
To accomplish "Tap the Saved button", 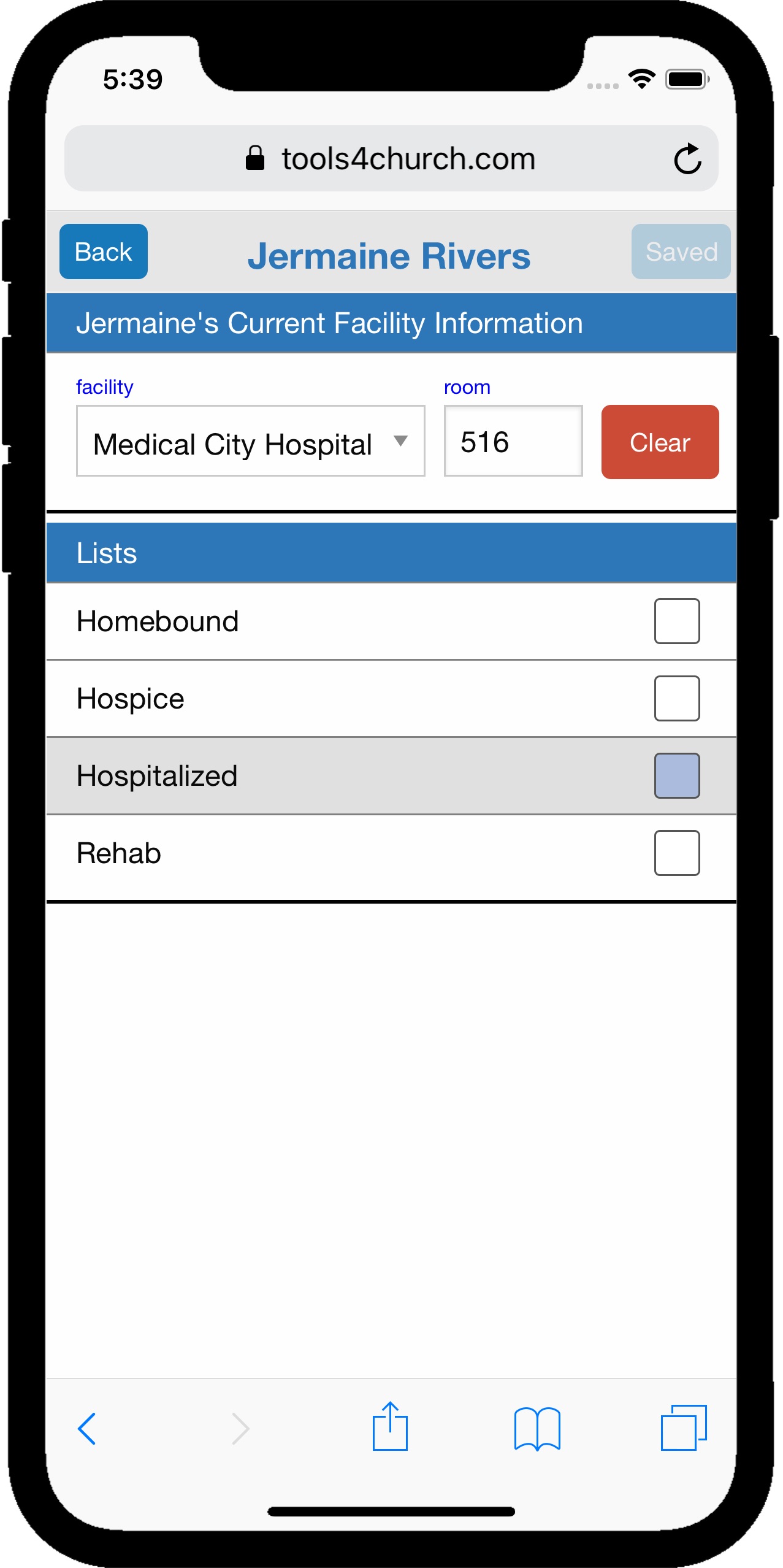I will 681,252.
